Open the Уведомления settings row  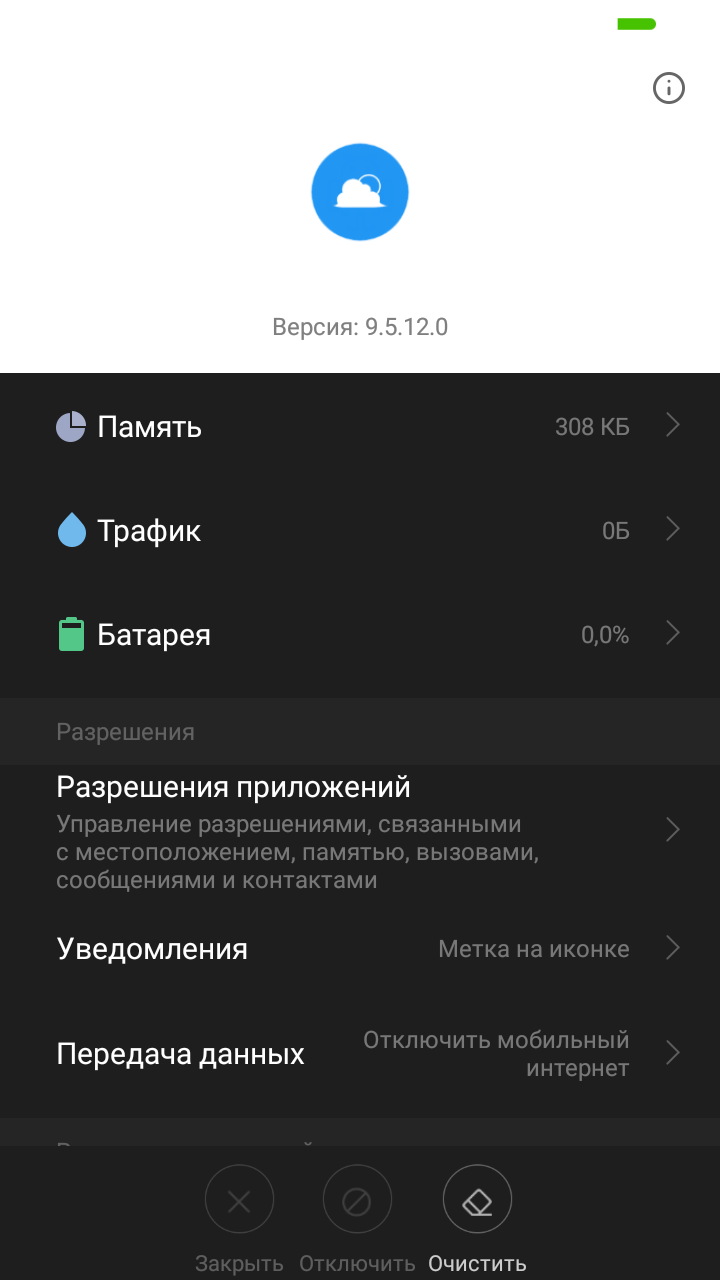pos(360,949)
